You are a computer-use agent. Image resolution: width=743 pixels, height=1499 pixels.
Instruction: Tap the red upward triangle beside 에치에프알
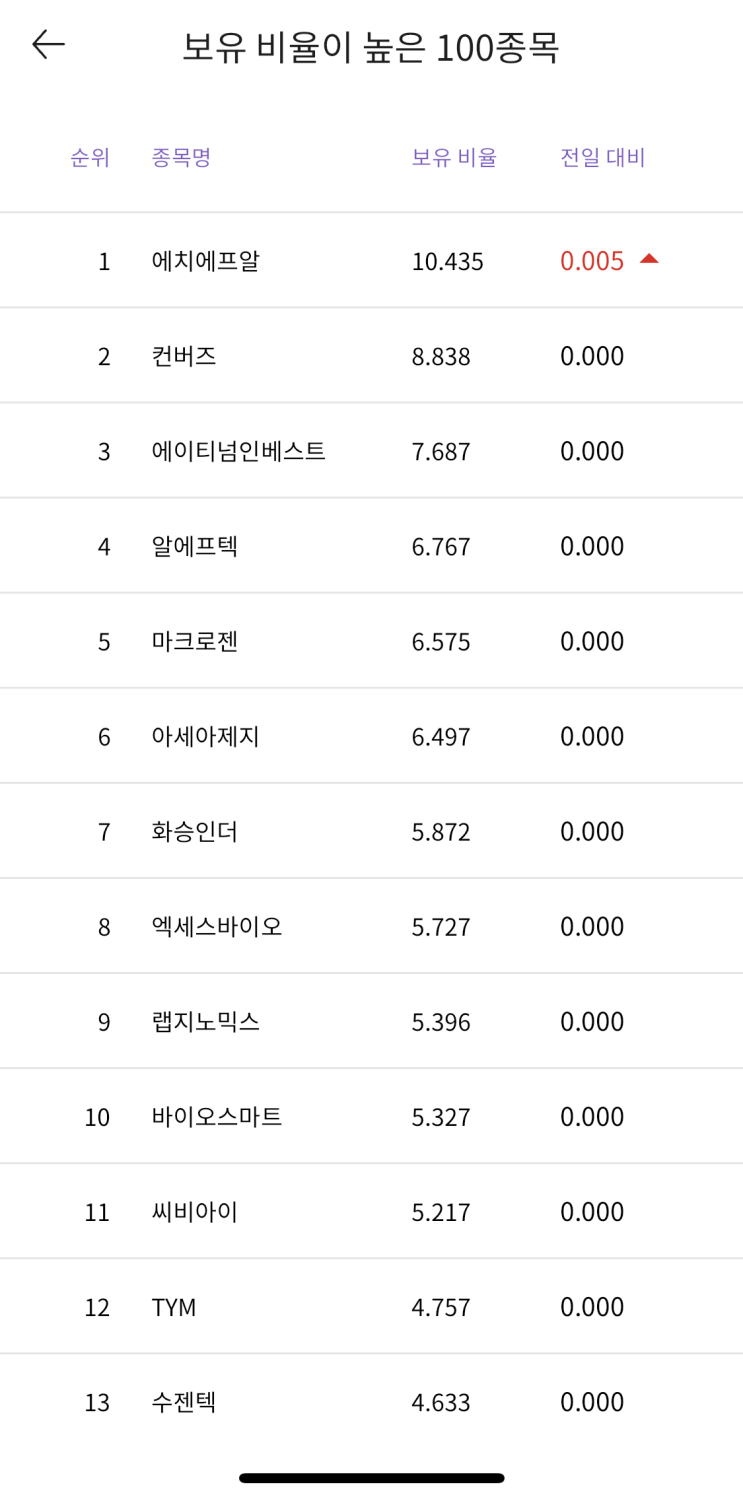[649, 260]
